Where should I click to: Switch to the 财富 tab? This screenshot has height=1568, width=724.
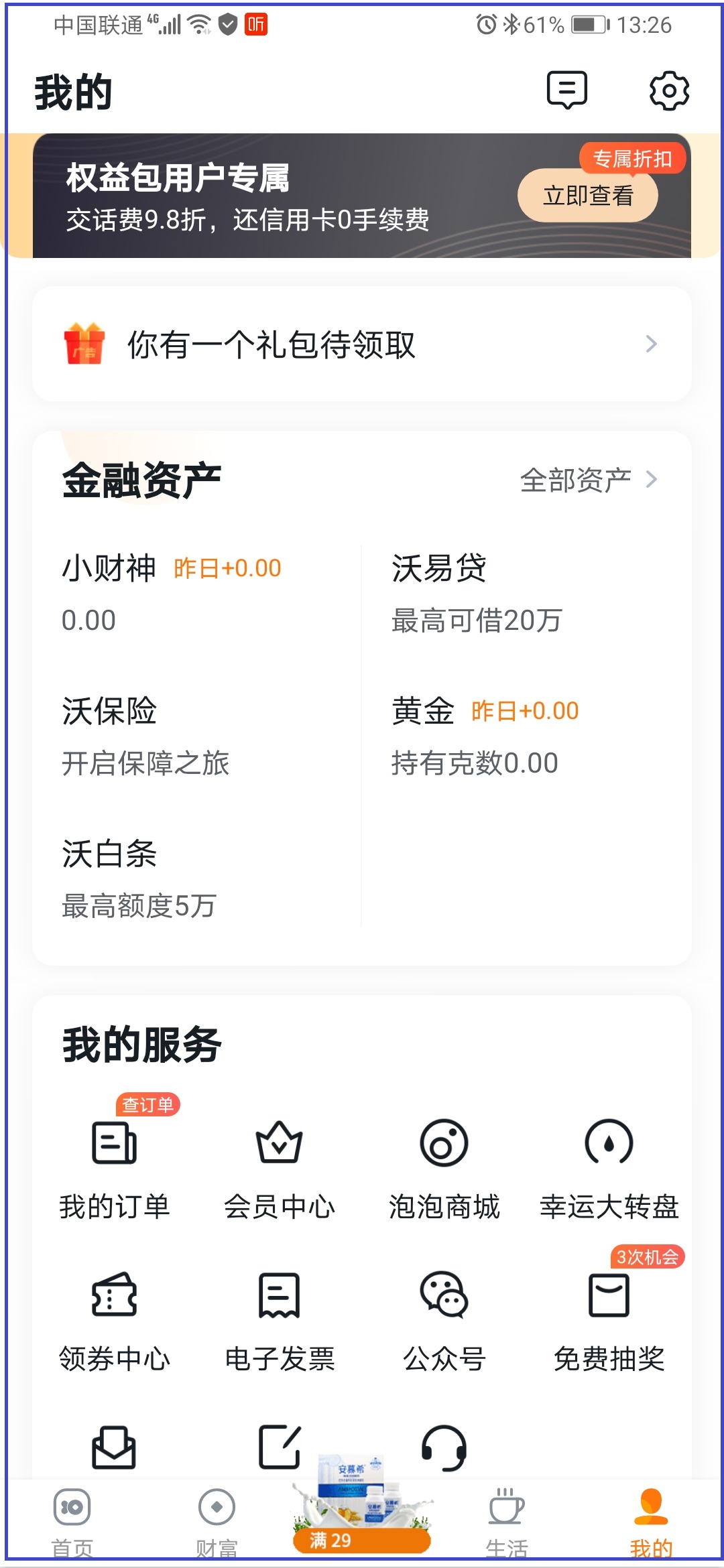[217, 1521]
